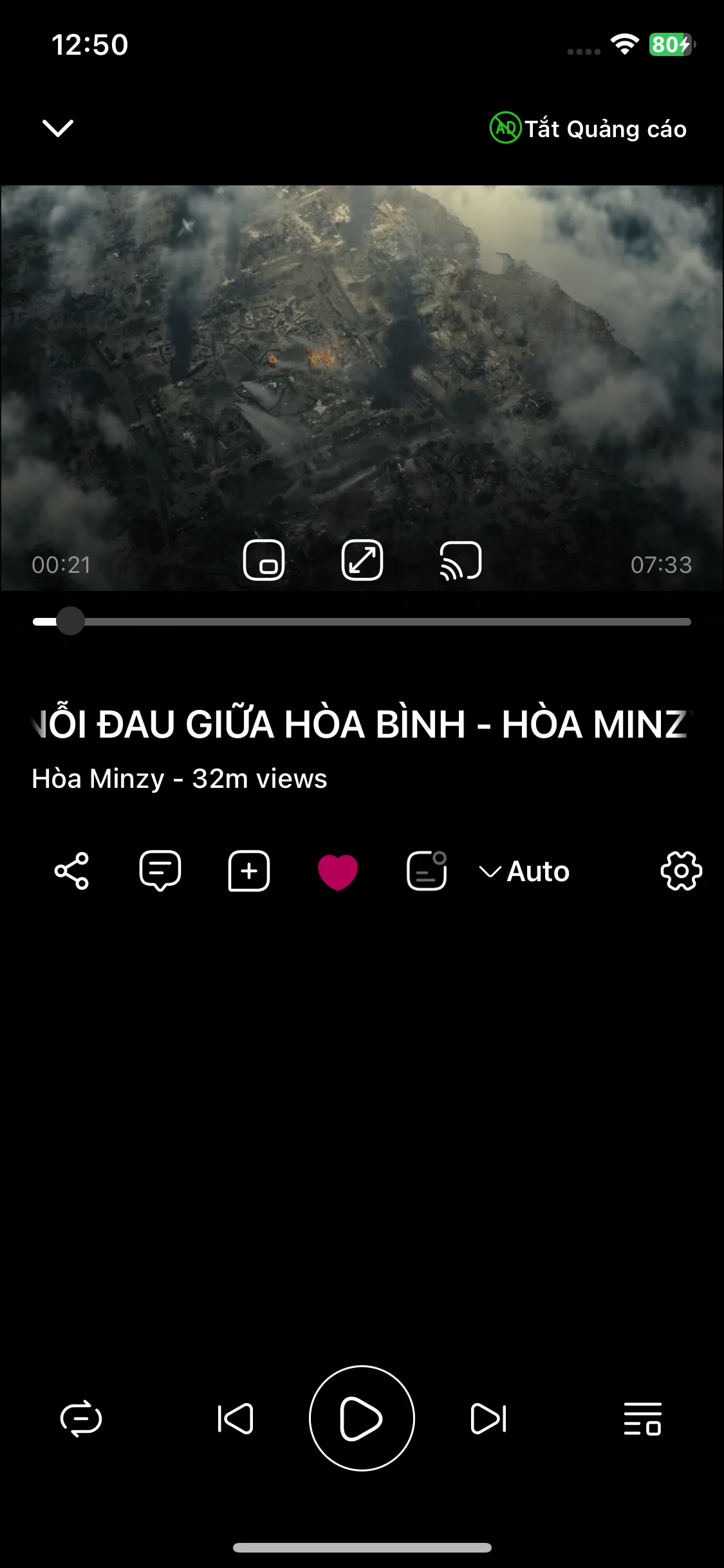
Task: Skip to the previous track
Action: (236, 1419)
